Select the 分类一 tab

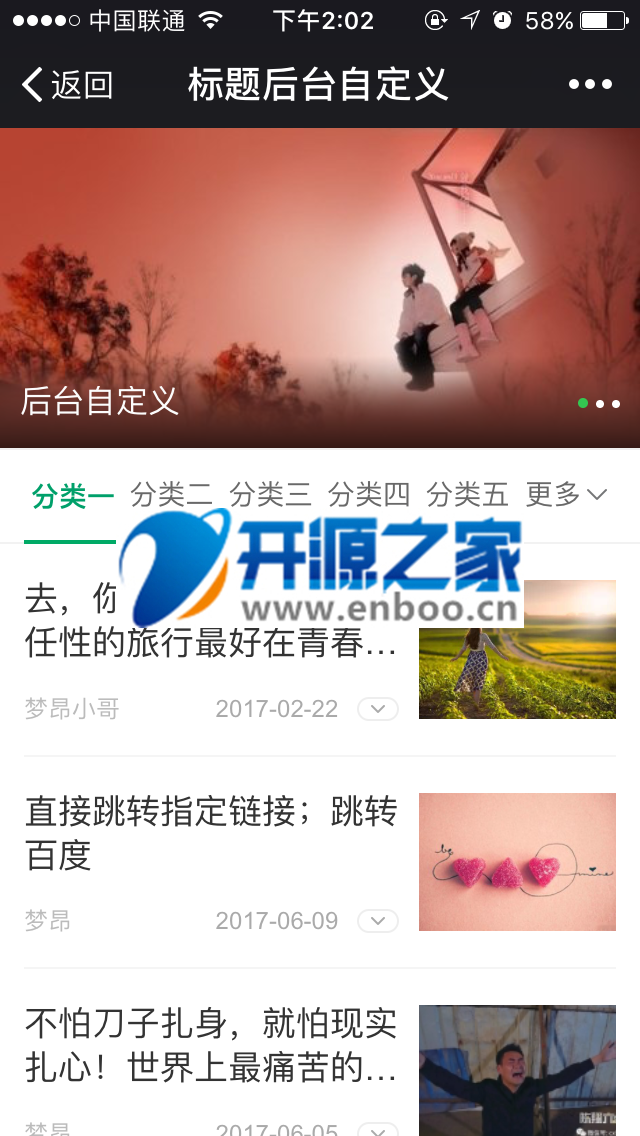tap(73, 495)
